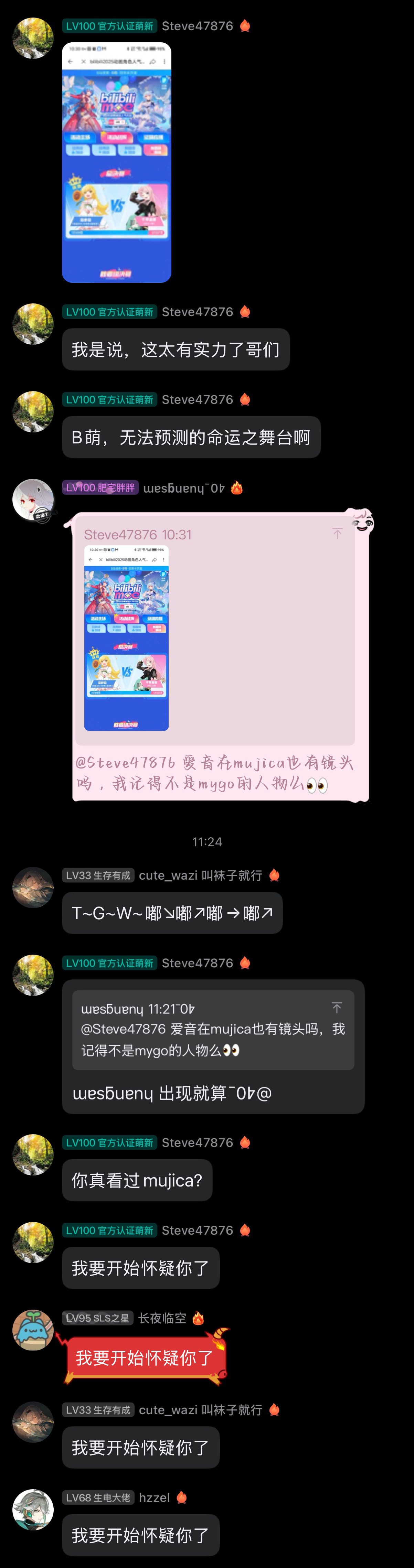
Task: Open 长夜临空's profile avatar
Action: [33, 1330]
